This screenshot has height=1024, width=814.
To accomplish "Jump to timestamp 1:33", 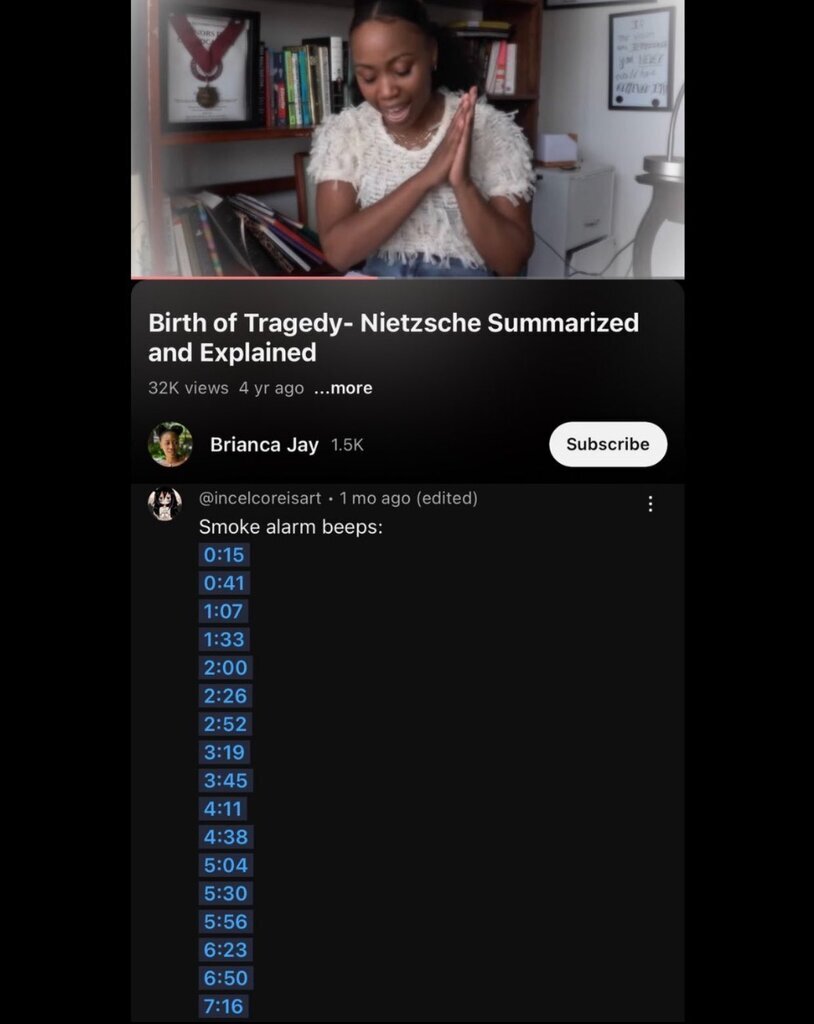I will pos(224,639).
